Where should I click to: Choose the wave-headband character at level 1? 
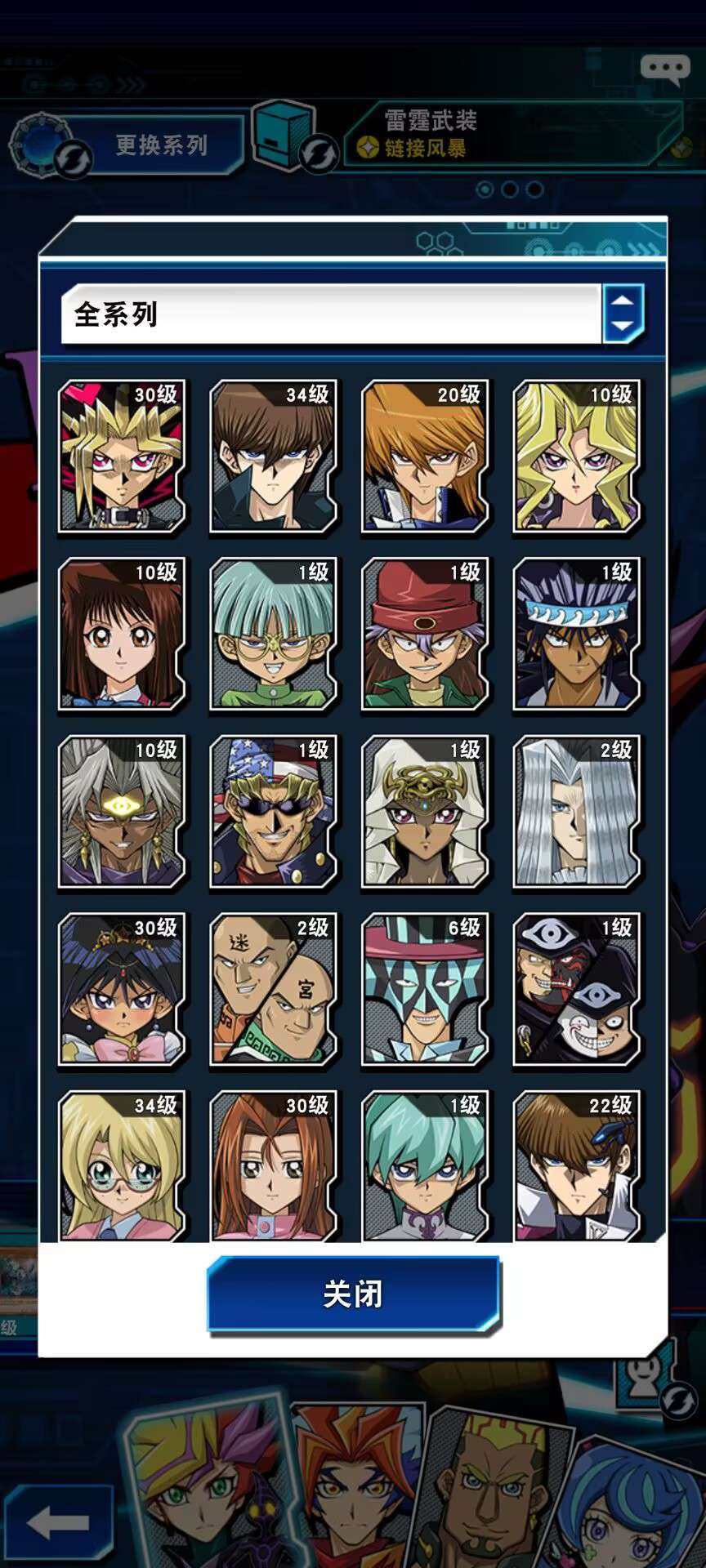pyautogui.click(x=578, y=634)
